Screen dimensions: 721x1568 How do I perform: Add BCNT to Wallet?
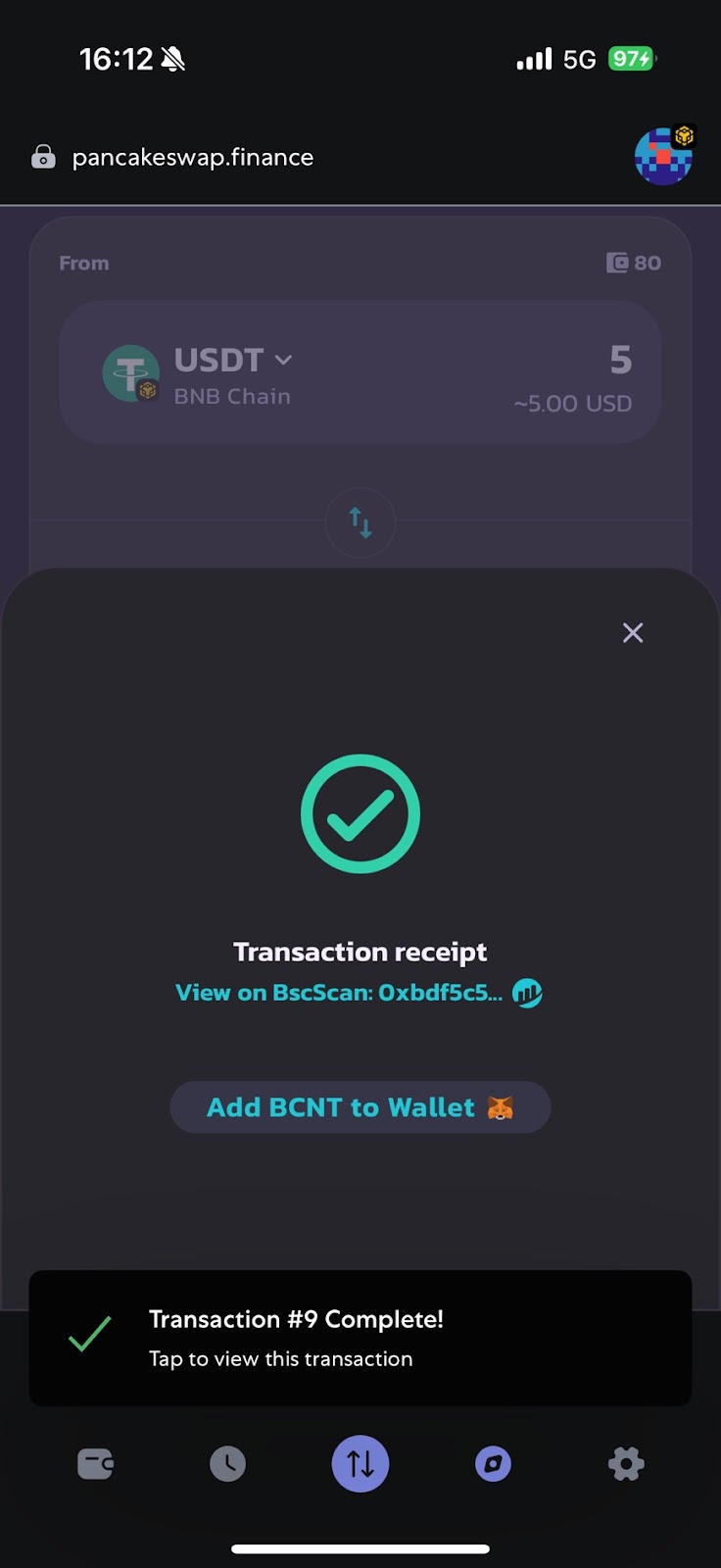[x=360, y=1107]
